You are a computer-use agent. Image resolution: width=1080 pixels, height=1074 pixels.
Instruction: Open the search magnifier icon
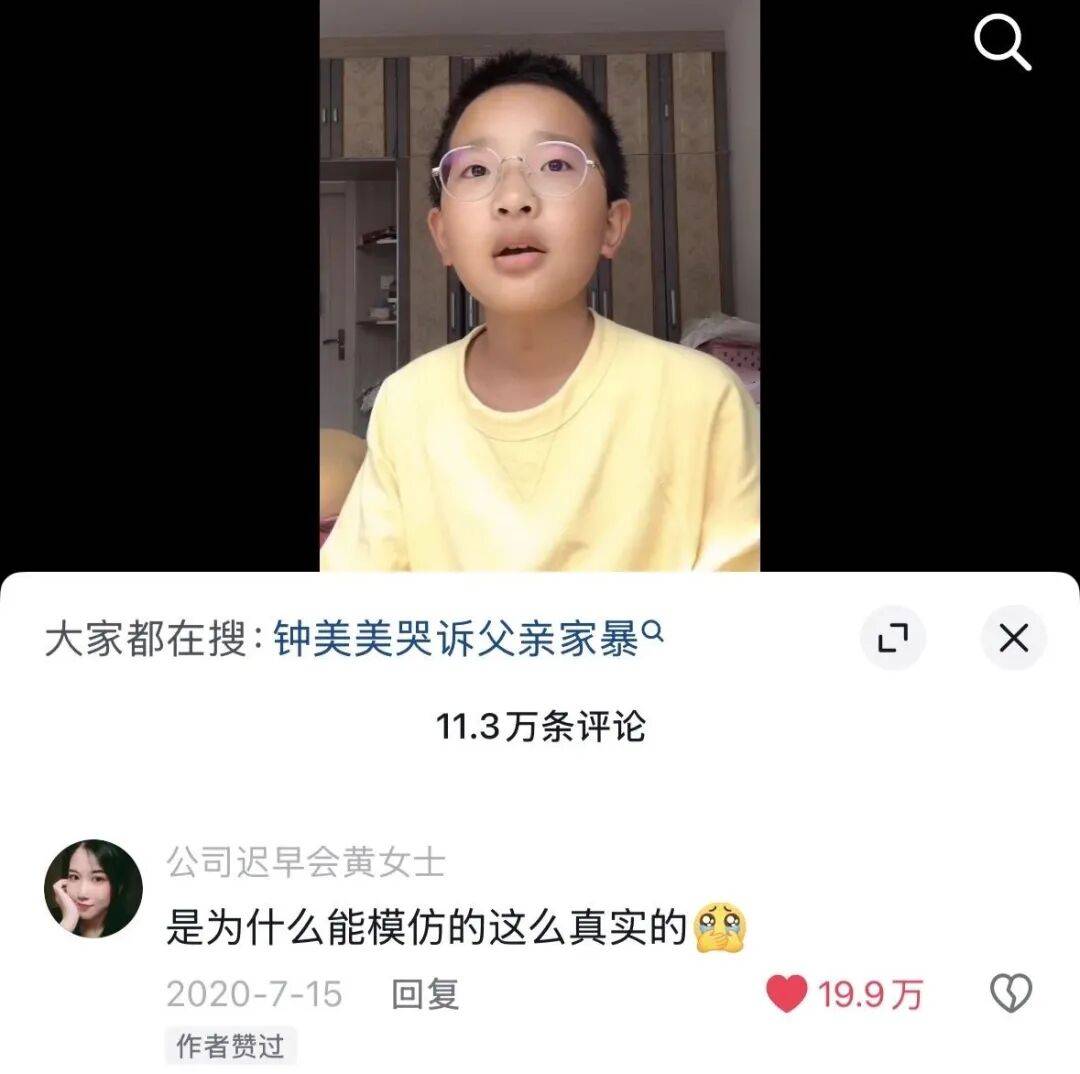pyautogui.click(x=1002, y=43)
